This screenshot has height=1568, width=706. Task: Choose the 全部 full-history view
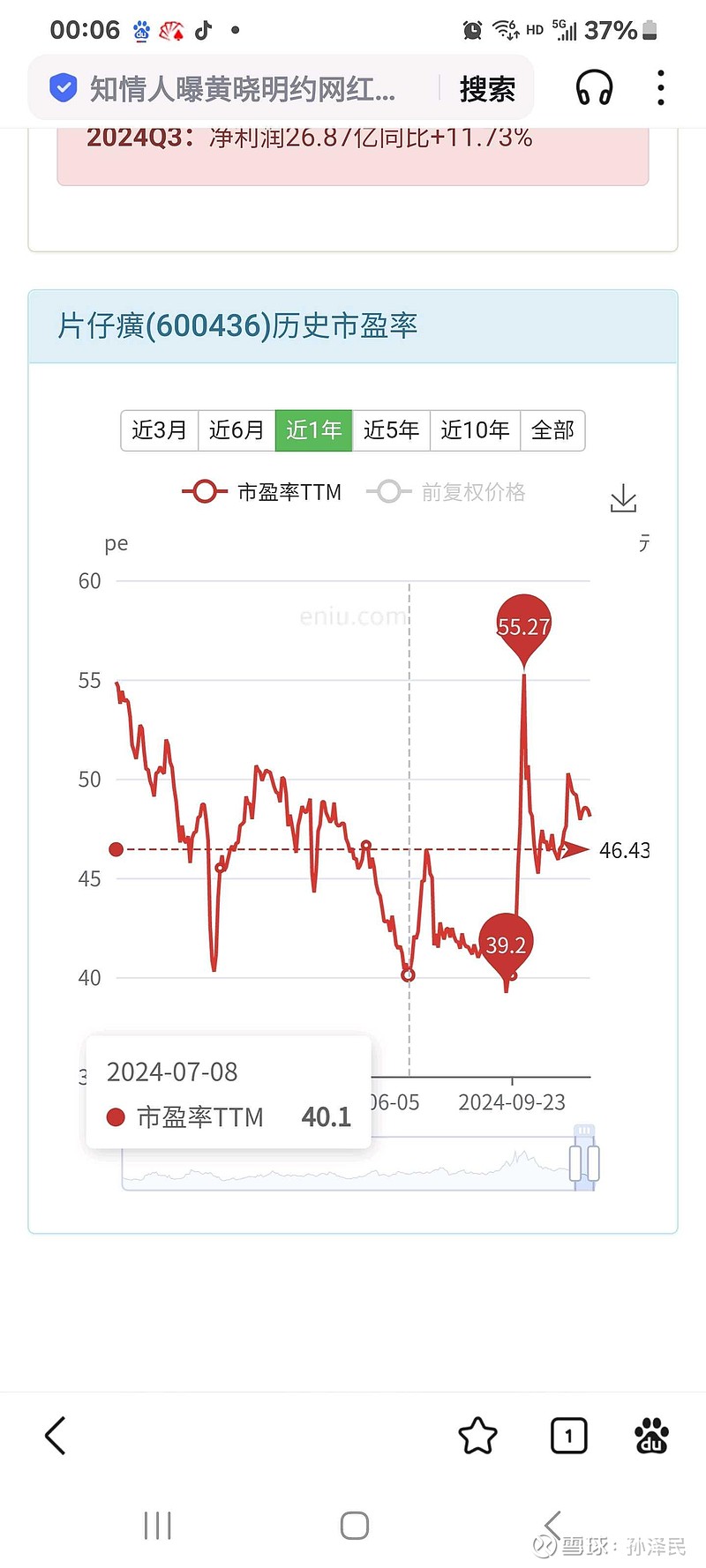coord(552,430)
